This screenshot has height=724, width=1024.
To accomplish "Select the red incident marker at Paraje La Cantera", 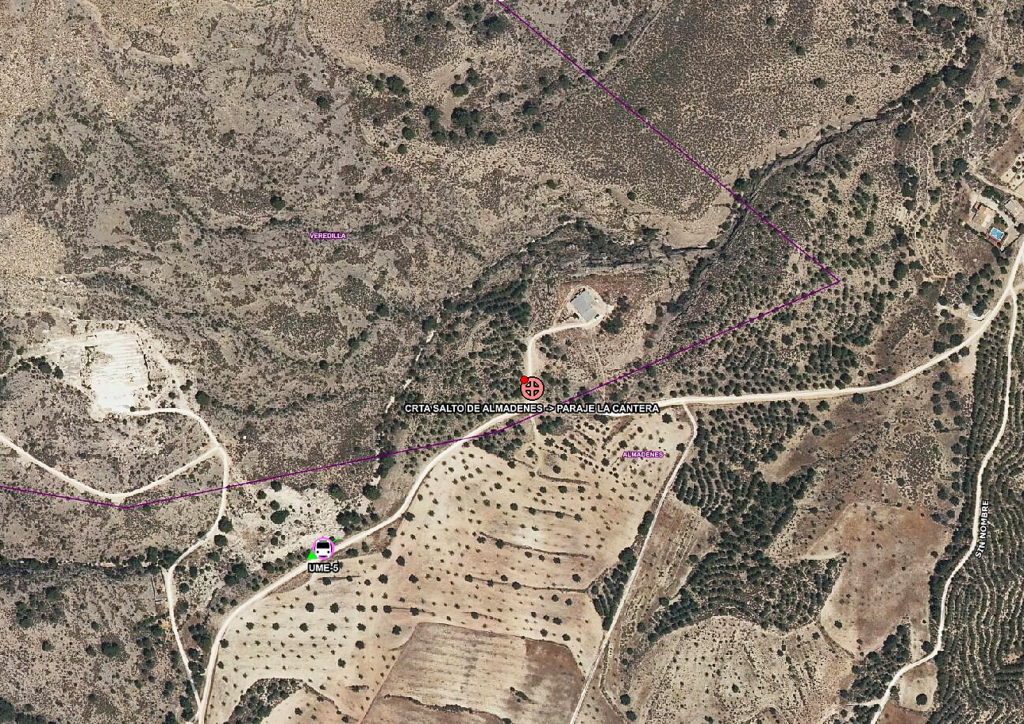I will 532,388.
